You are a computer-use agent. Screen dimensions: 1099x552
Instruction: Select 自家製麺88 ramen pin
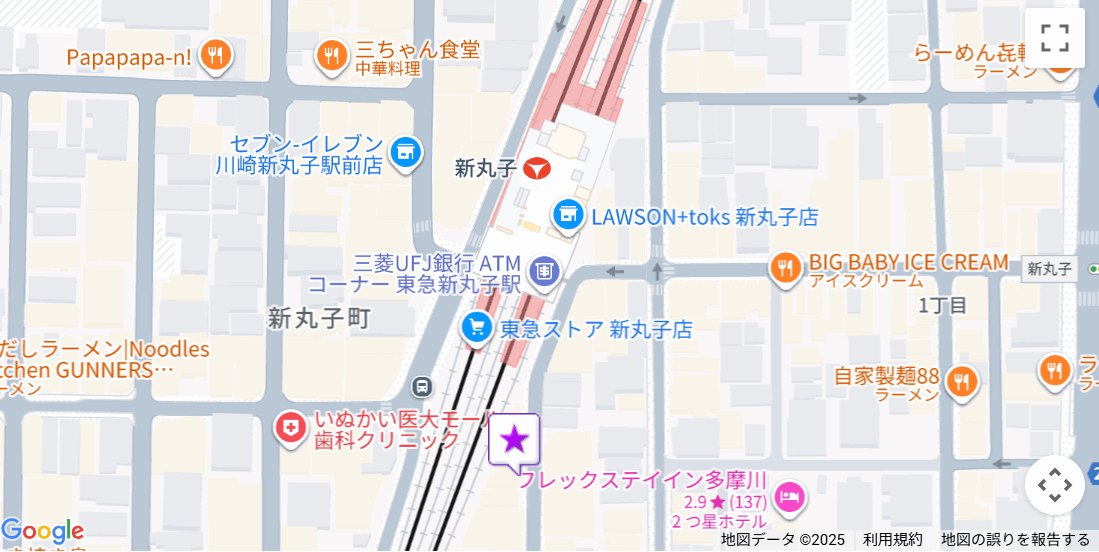961,381
